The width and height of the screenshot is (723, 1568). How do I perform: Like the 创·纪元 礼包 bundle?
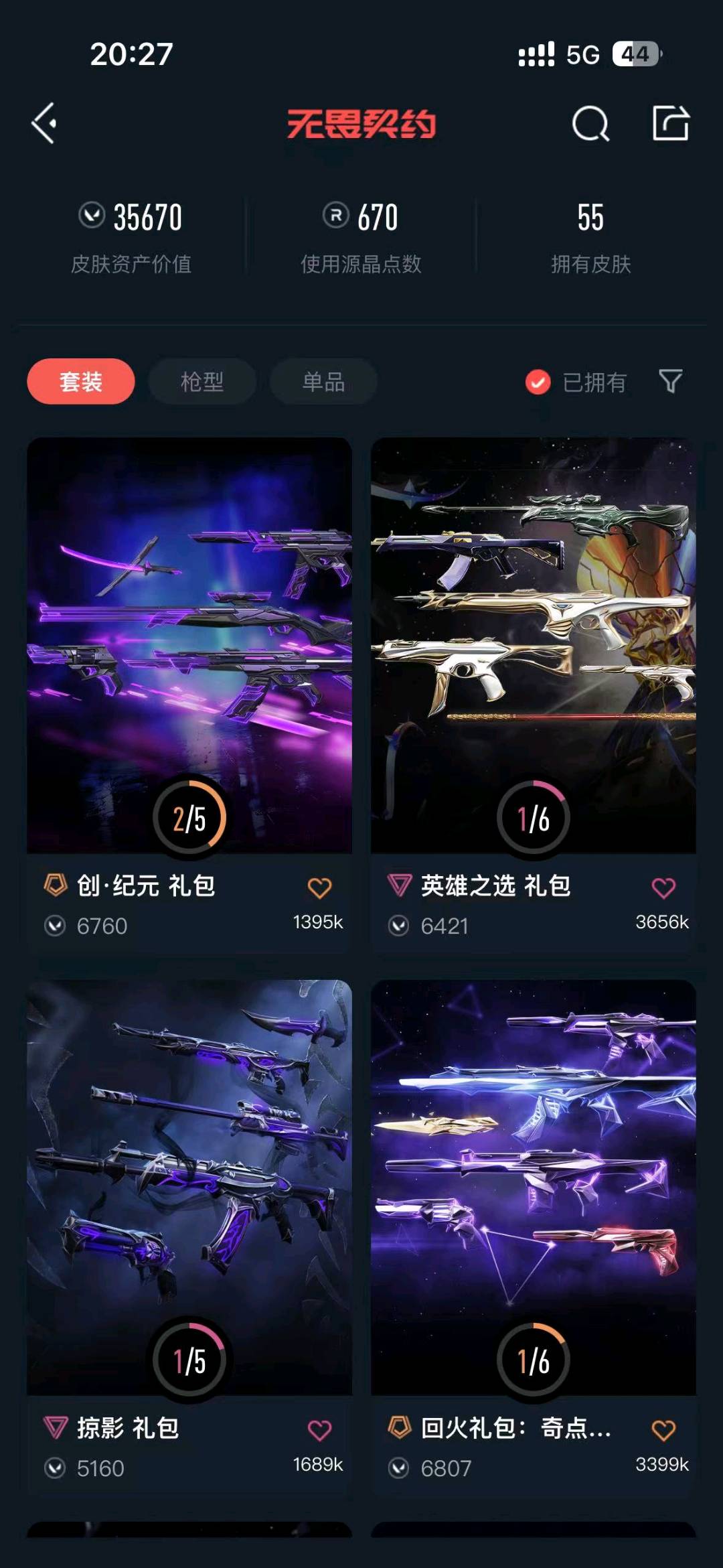click(x=319, y=887)
